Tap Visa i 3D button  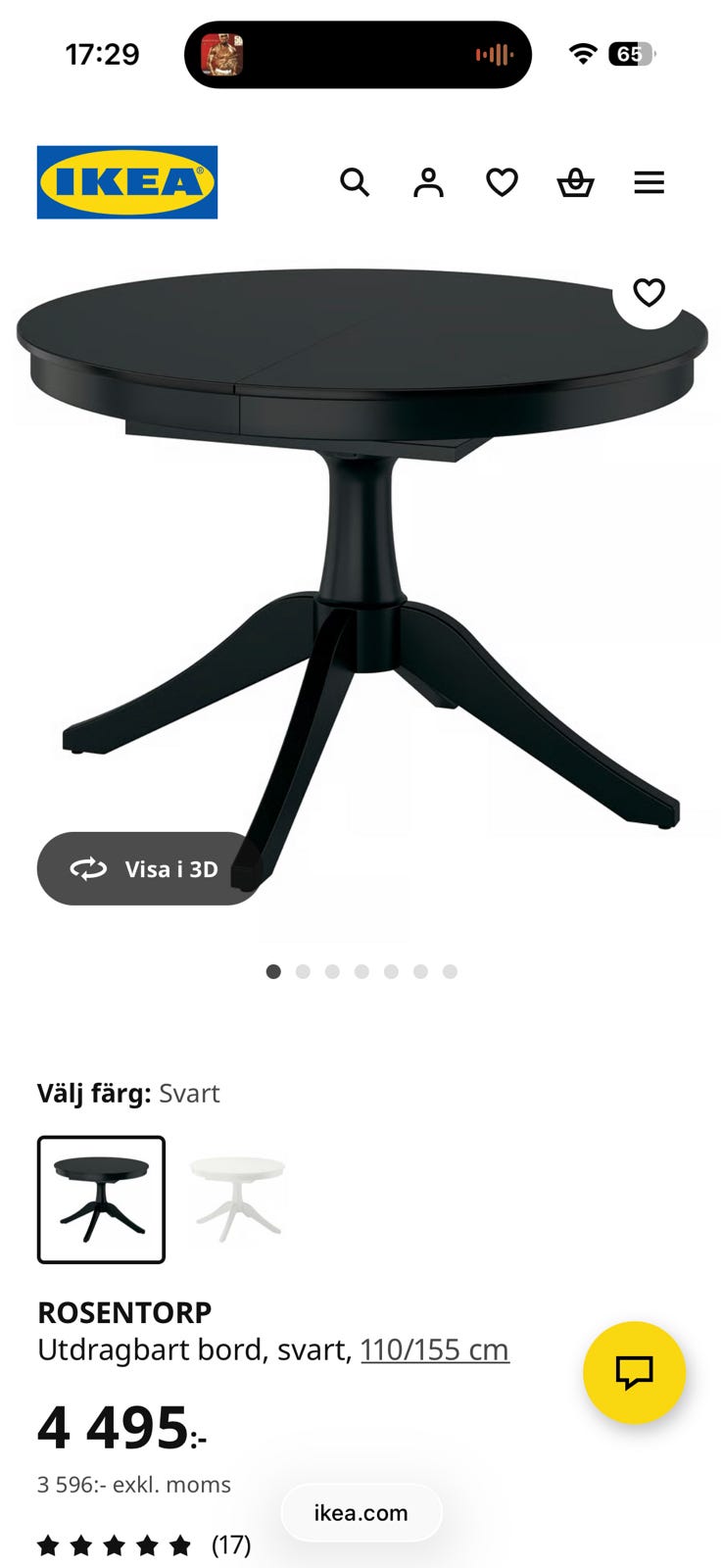(147, 868)
